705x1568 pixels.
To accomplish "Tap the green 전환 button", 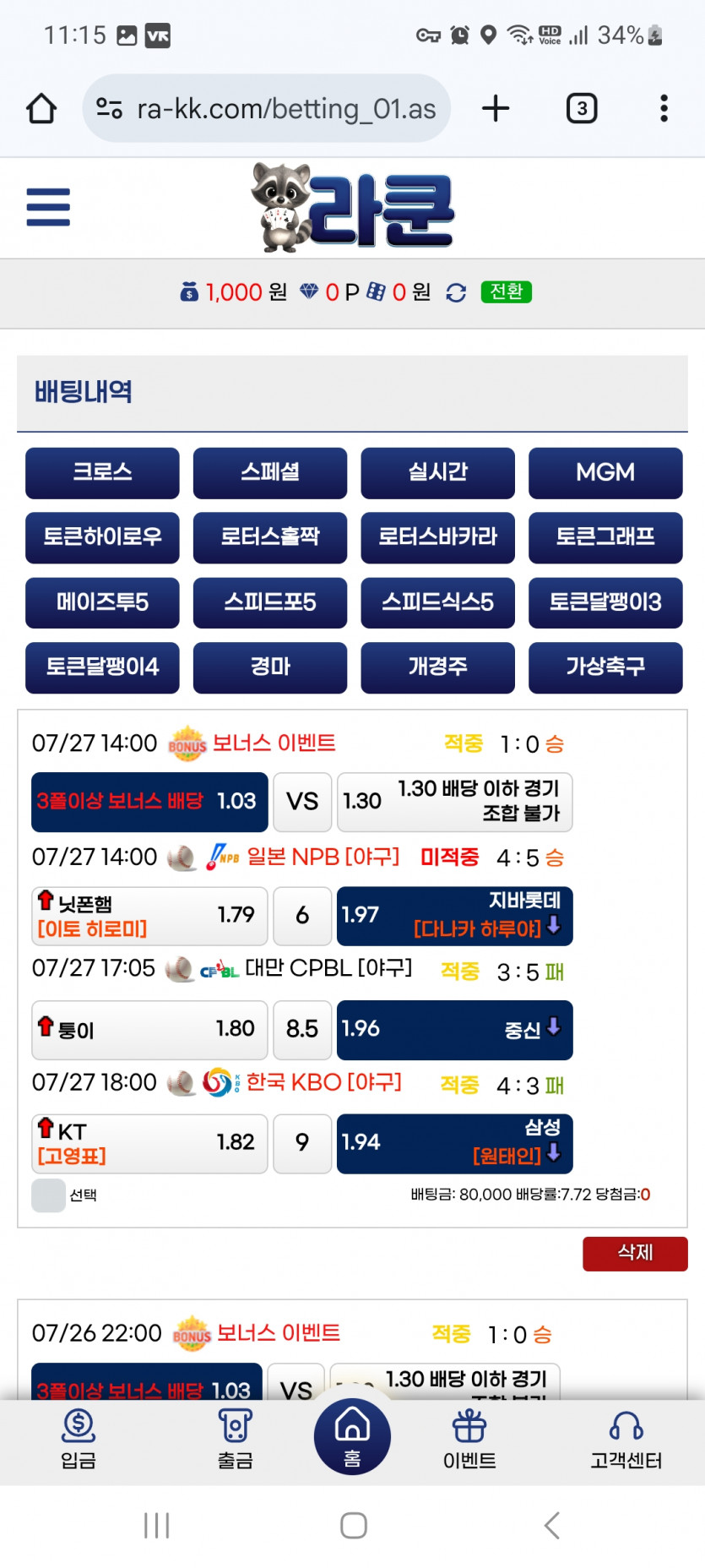I will (506, 291).
